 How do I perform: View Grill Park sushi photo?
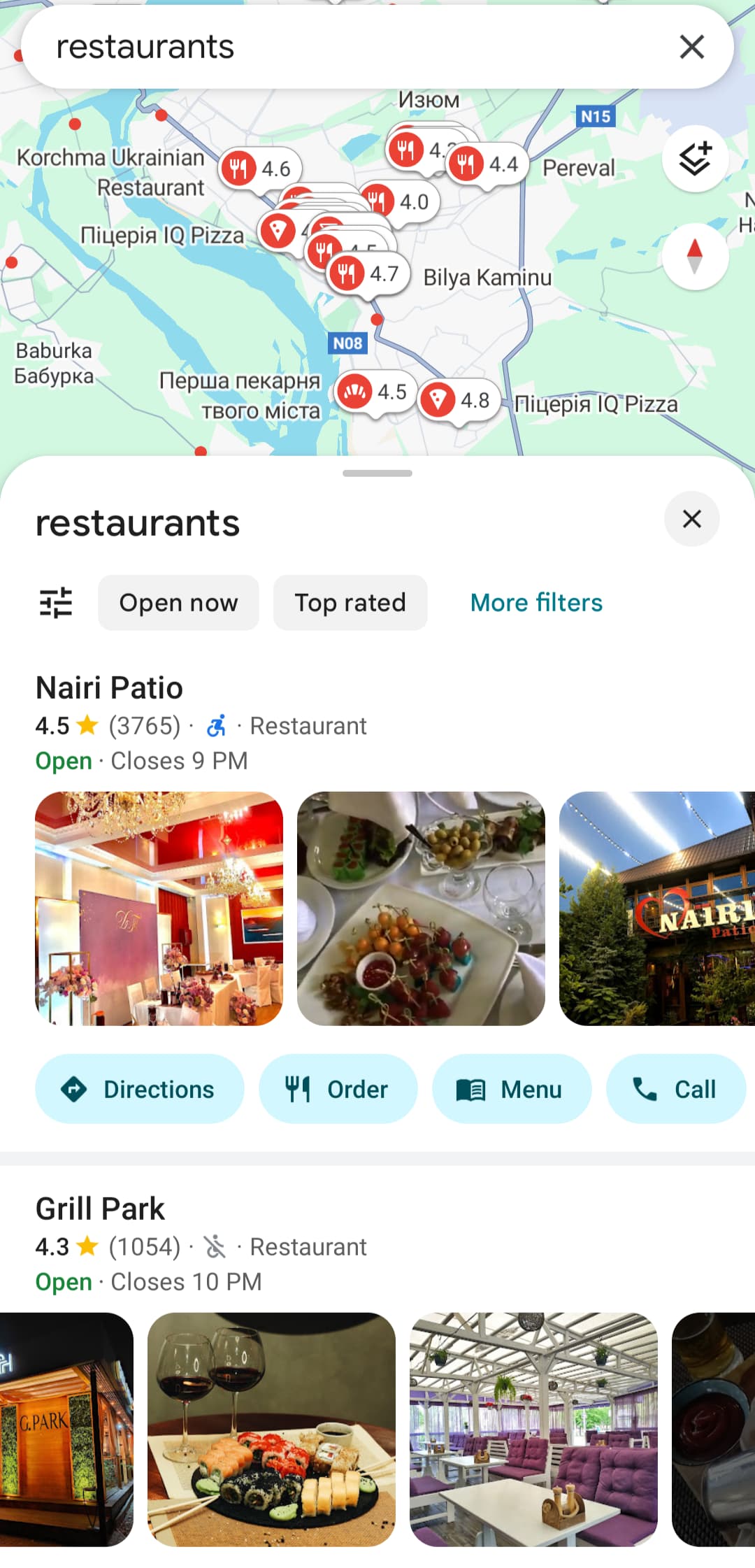[271, 1430]
